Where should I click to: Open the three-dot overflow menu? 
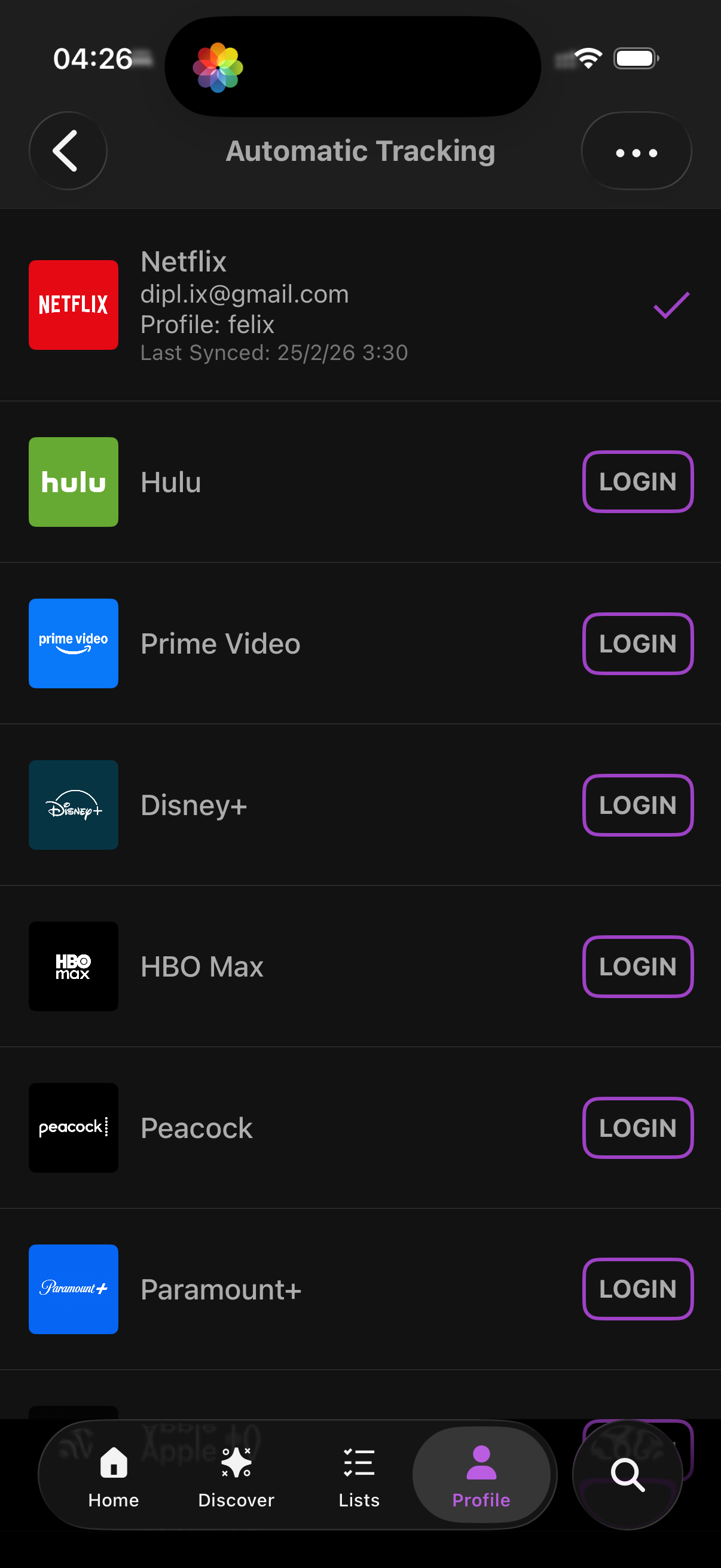636,152
